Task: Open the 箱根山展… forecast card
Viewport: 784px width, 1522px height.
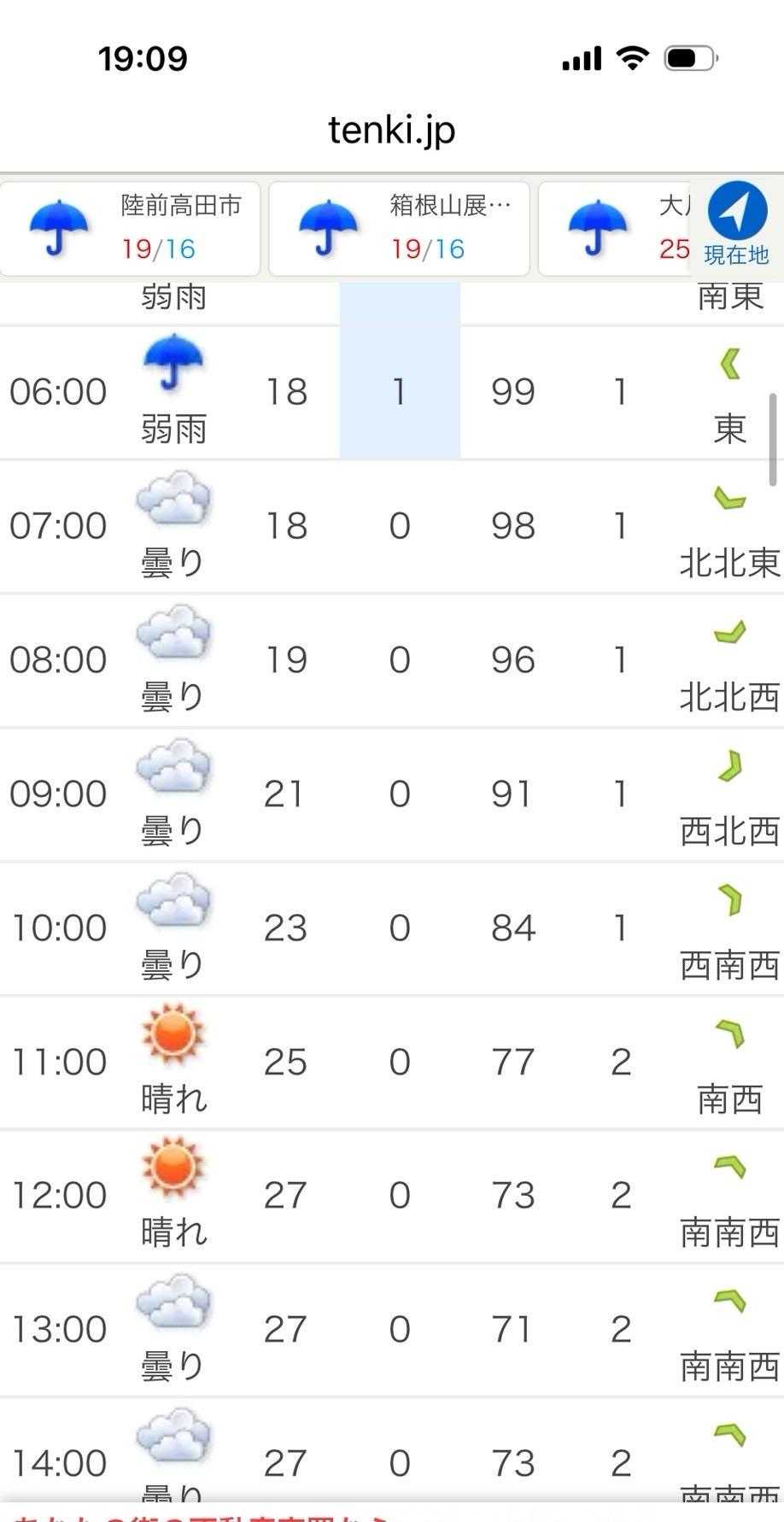Action: point(400,229)
